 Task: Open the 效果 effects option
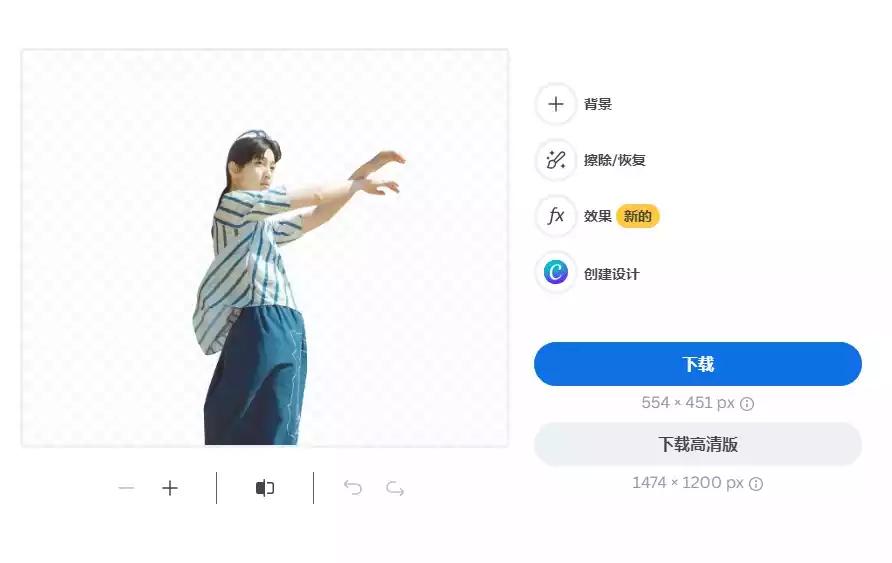click(556, 216)
